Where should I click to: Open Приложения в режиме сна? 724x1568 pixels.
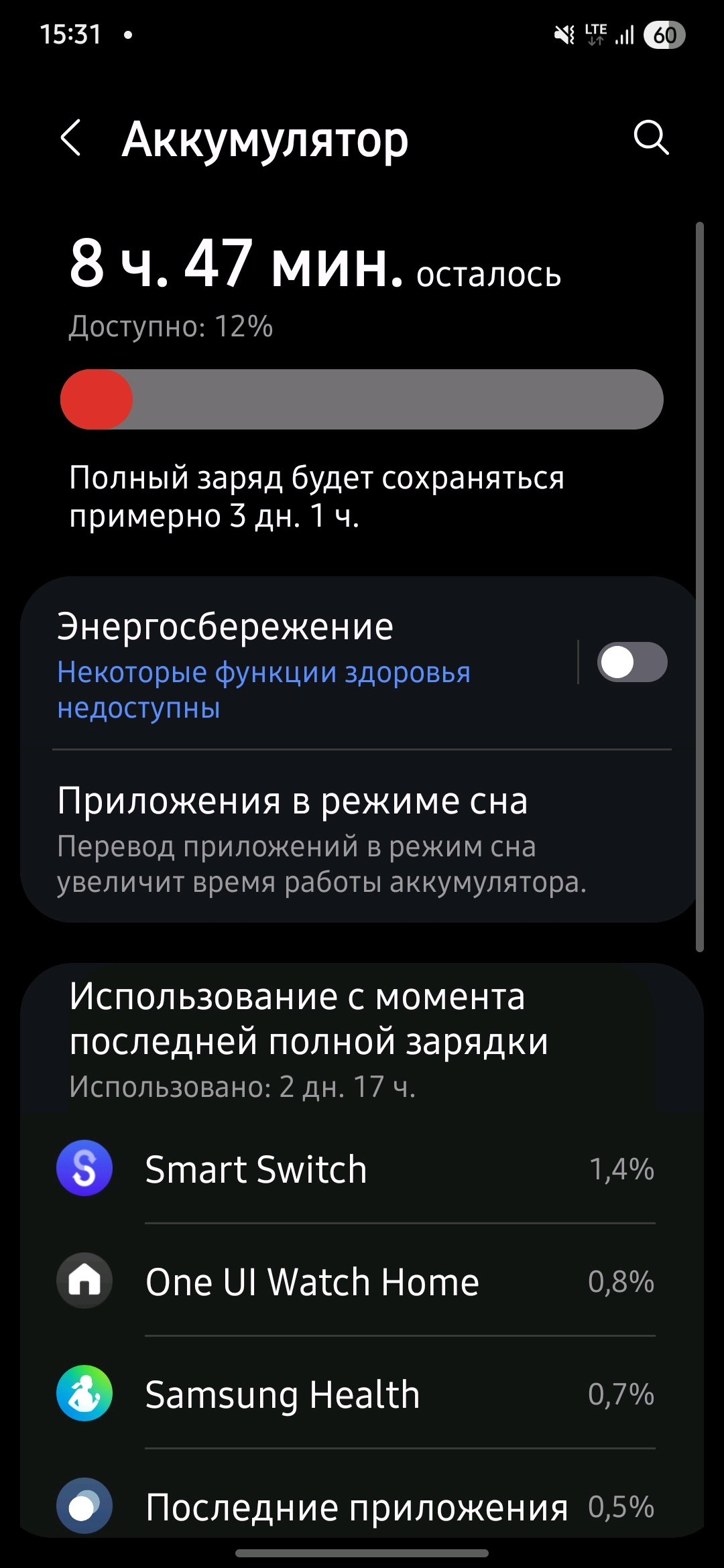tap(322, 838)
